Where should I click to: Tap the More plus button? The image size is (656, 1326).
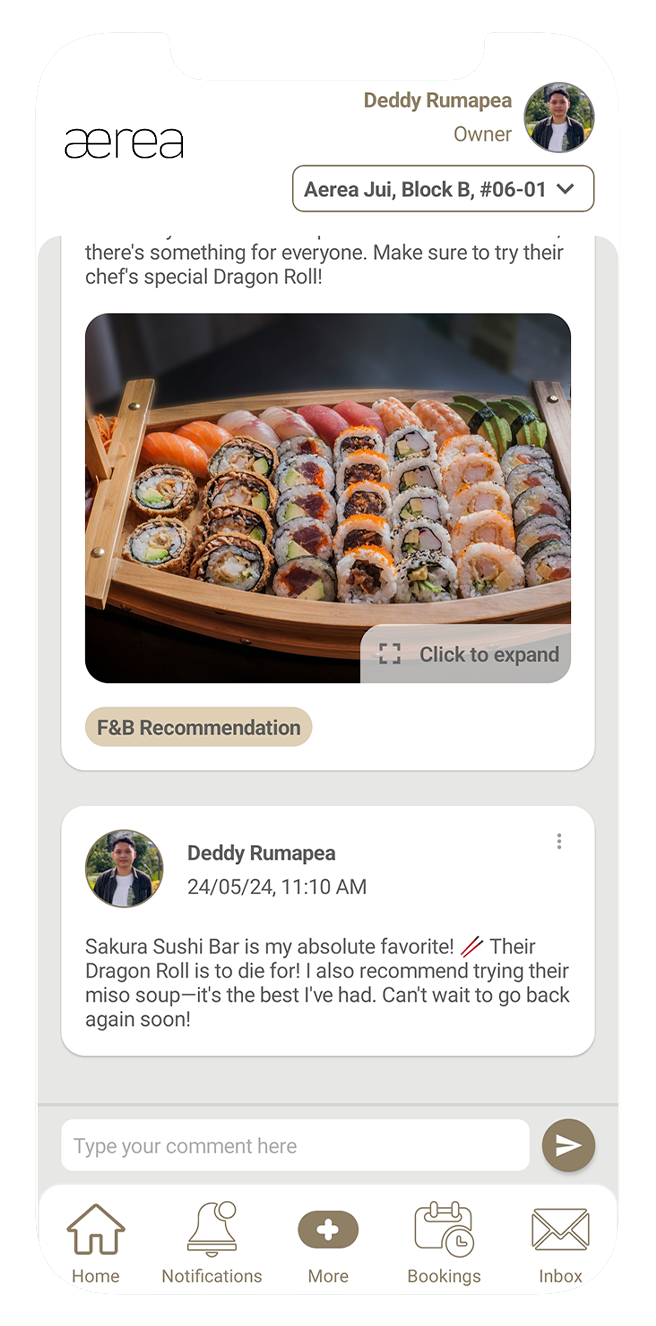(328, 1231)
